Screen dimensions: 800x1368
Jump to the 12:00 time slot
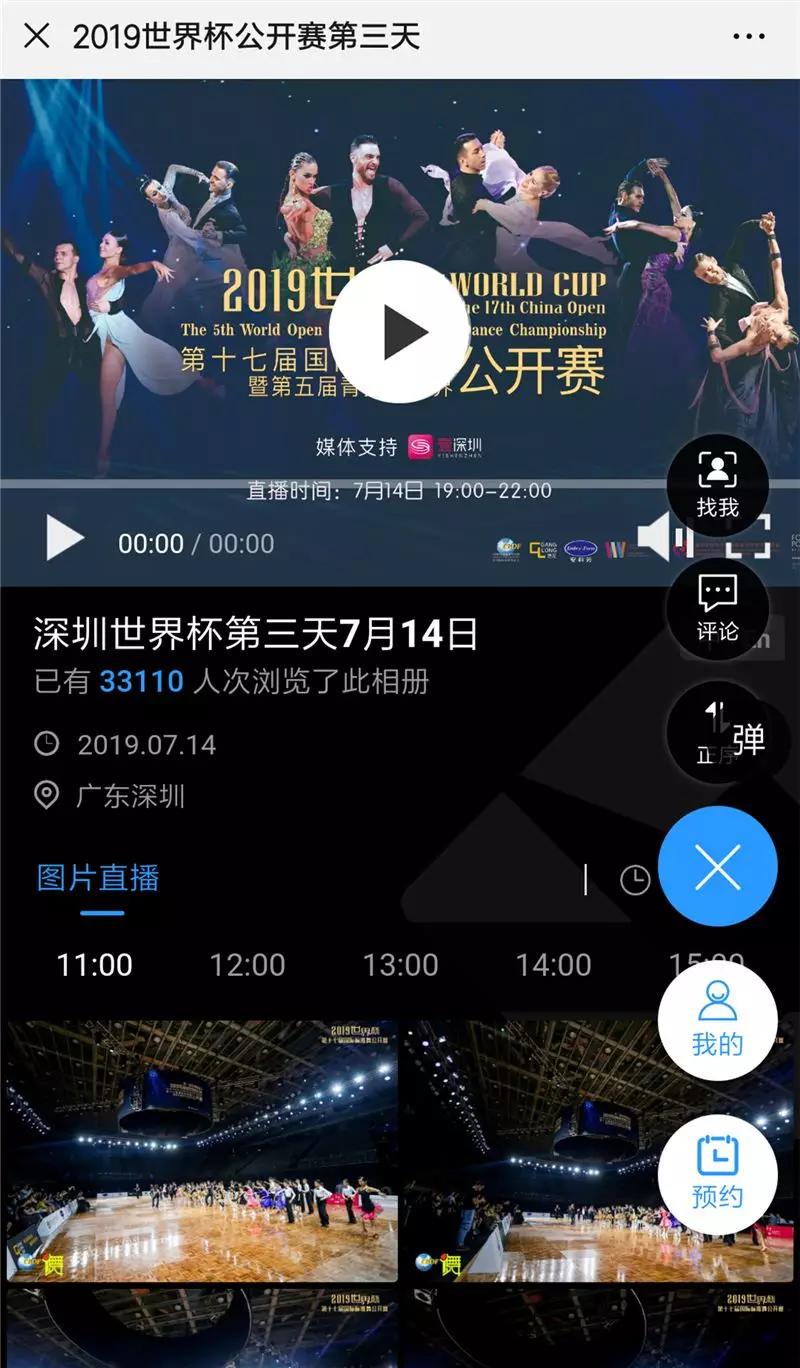tap(247, 965)
